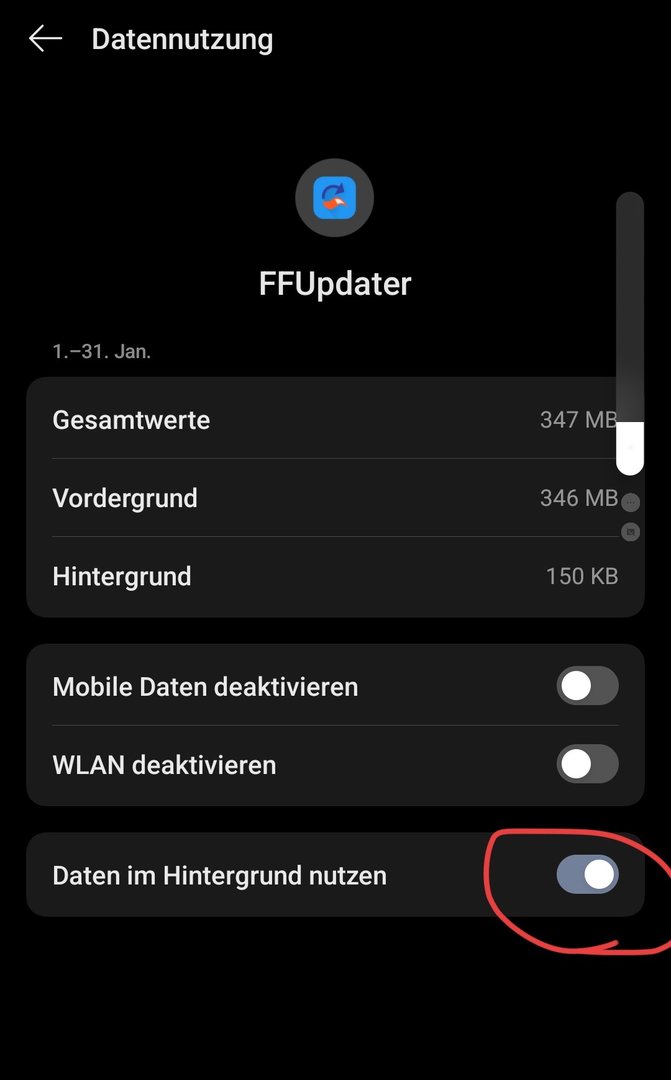Toggle Mobile Daten deaktivieren switch
The height and width of the screenshot is (1080, 671).
click(x=587, y=687)
